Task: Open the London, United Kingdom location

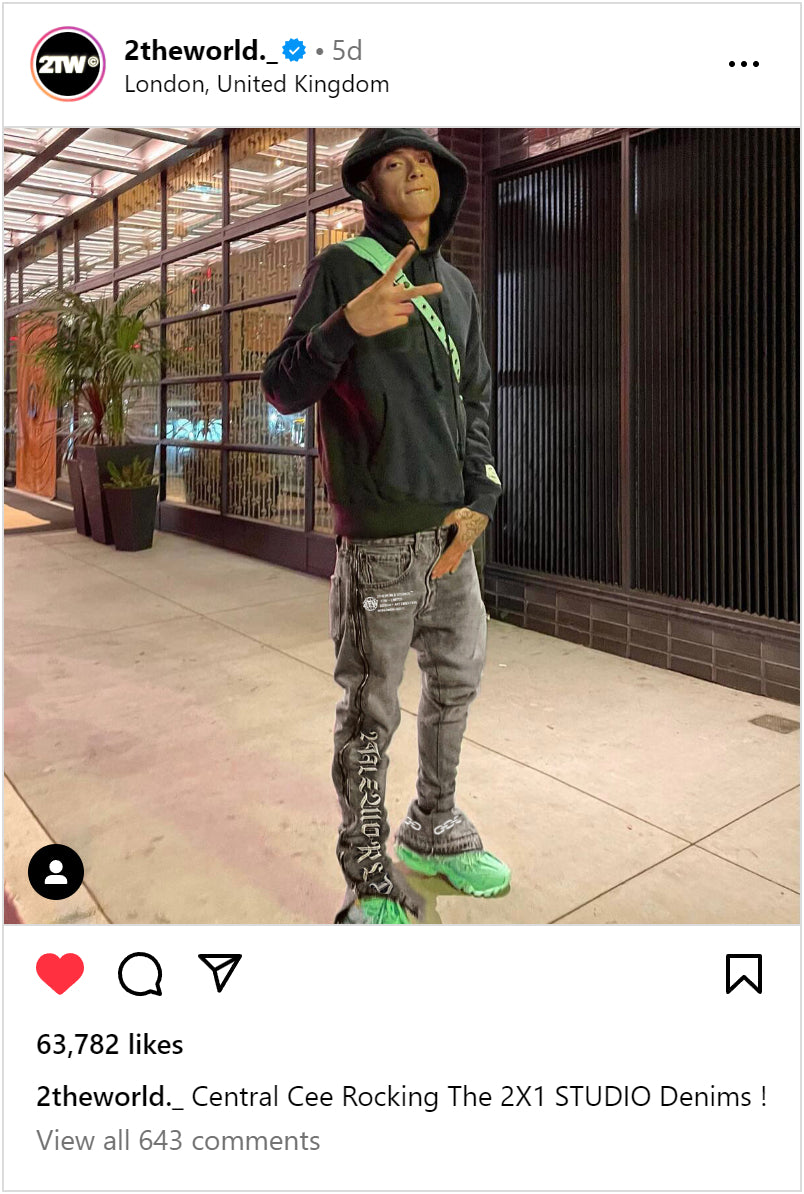Action: point(256,84)
